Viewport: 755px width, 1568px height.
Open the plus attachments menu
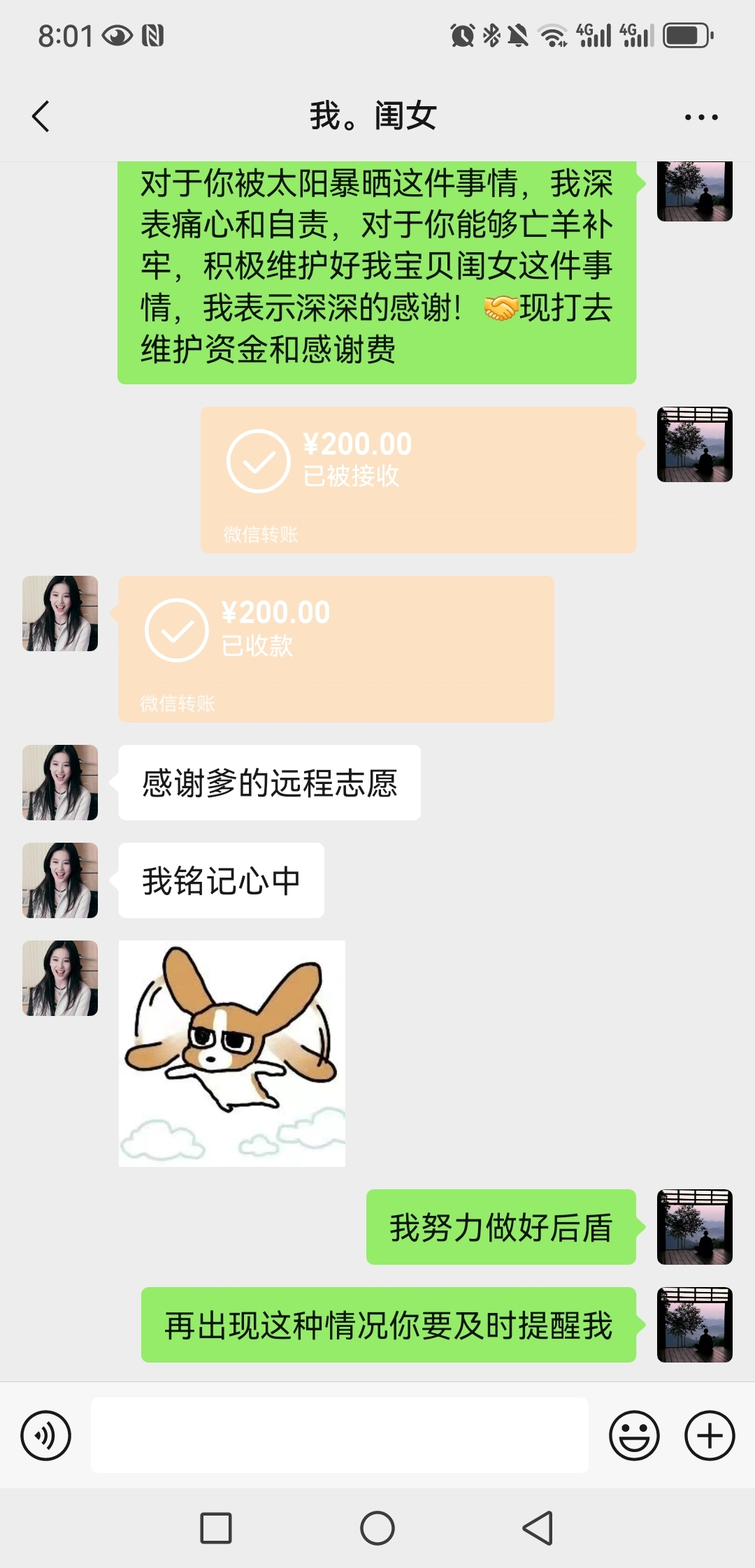710,1436
